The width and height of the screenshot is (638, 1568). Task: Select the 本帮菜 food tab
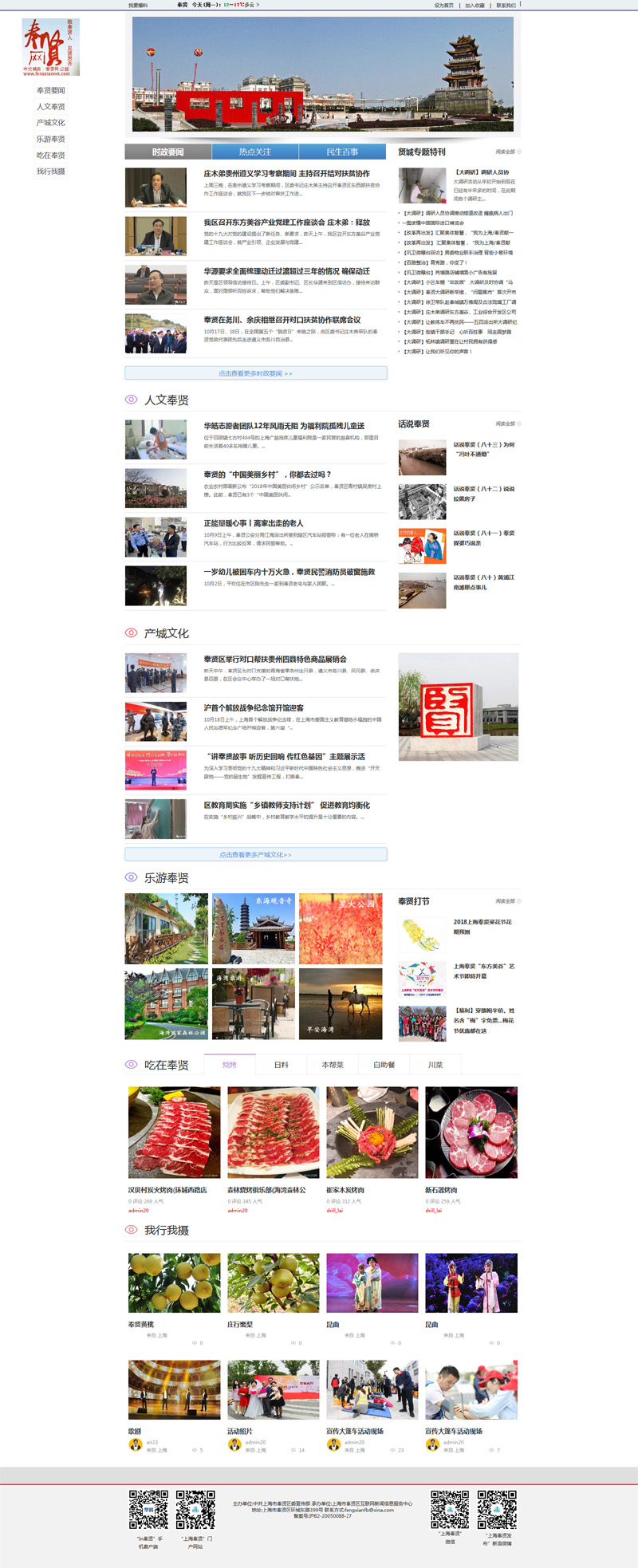[333, 1065]
